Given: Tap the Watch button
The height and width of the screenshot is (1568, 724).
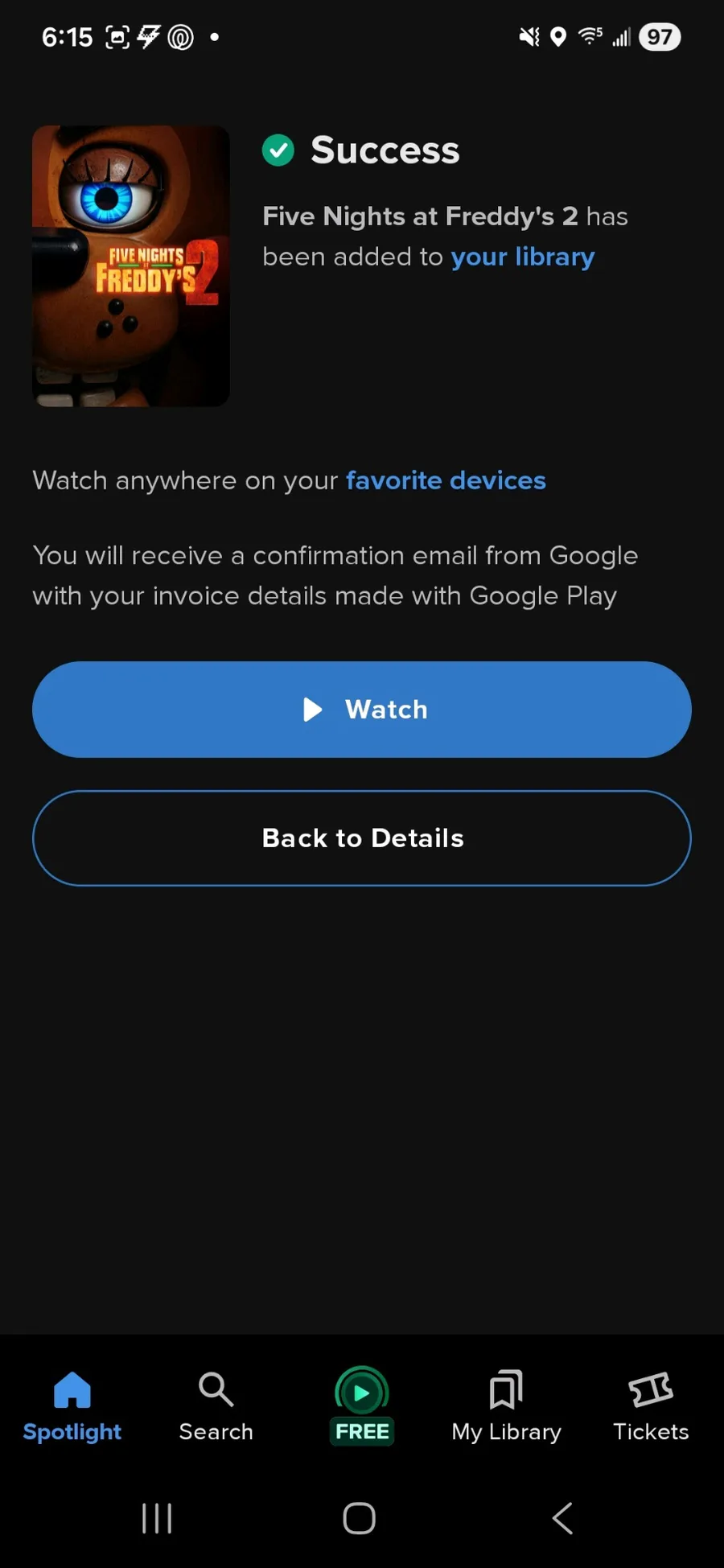Looking at the screenshot, I should point(362,710).
